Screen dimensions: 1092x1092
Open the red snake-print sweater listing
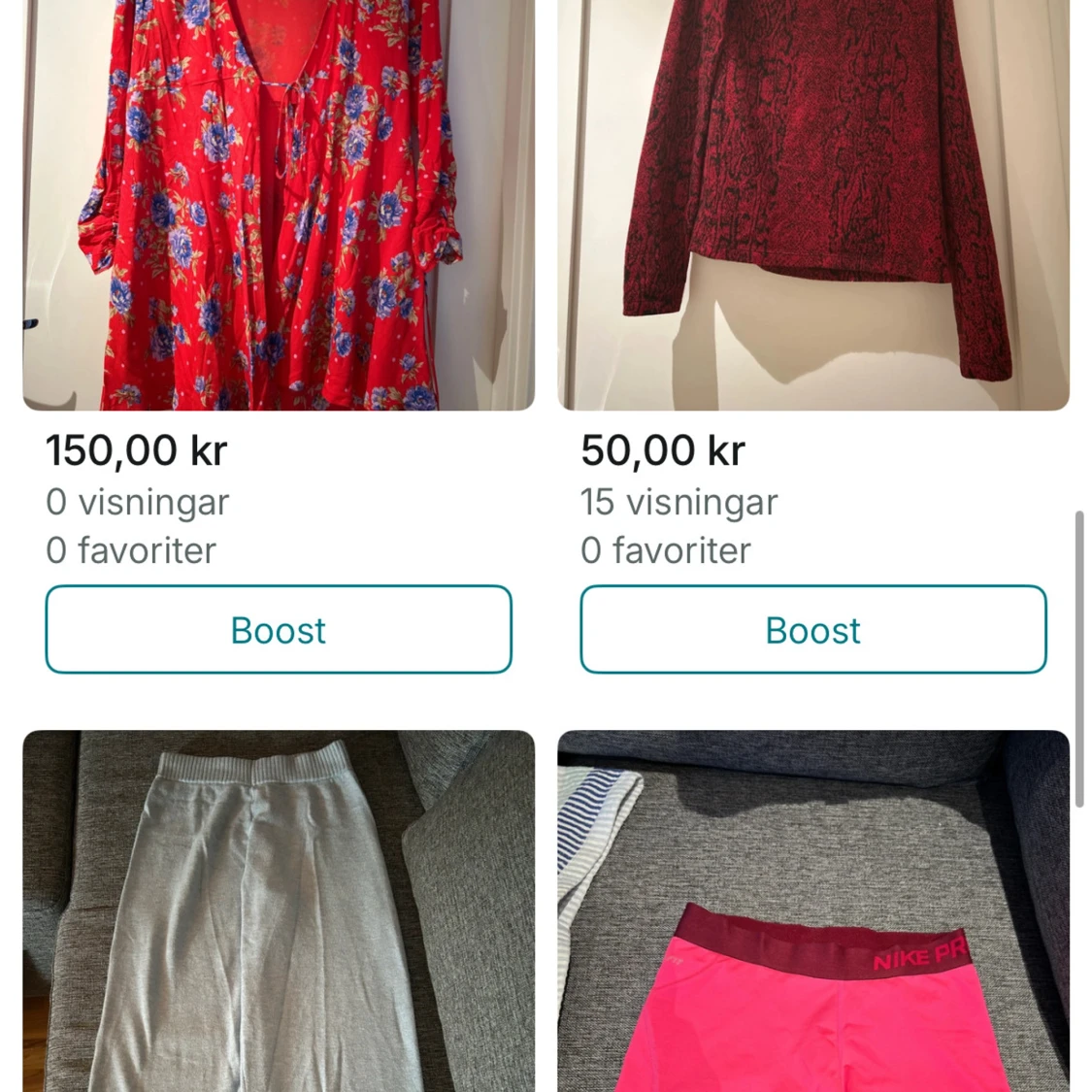point(813,204)
